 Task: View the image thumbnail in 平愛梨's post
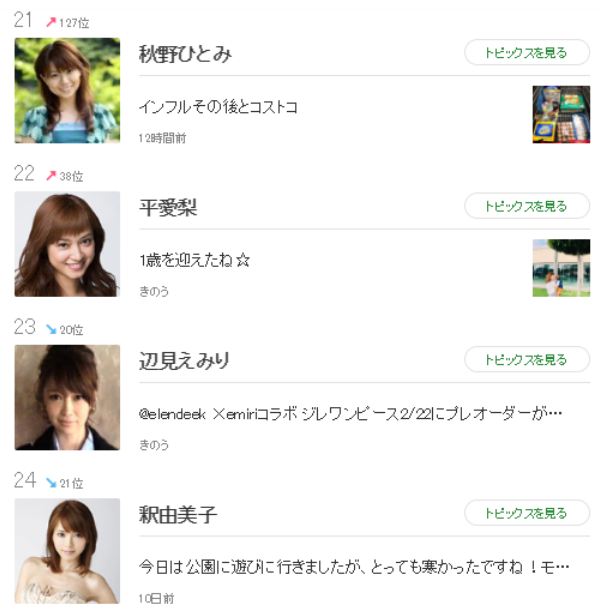coord(561,267)
